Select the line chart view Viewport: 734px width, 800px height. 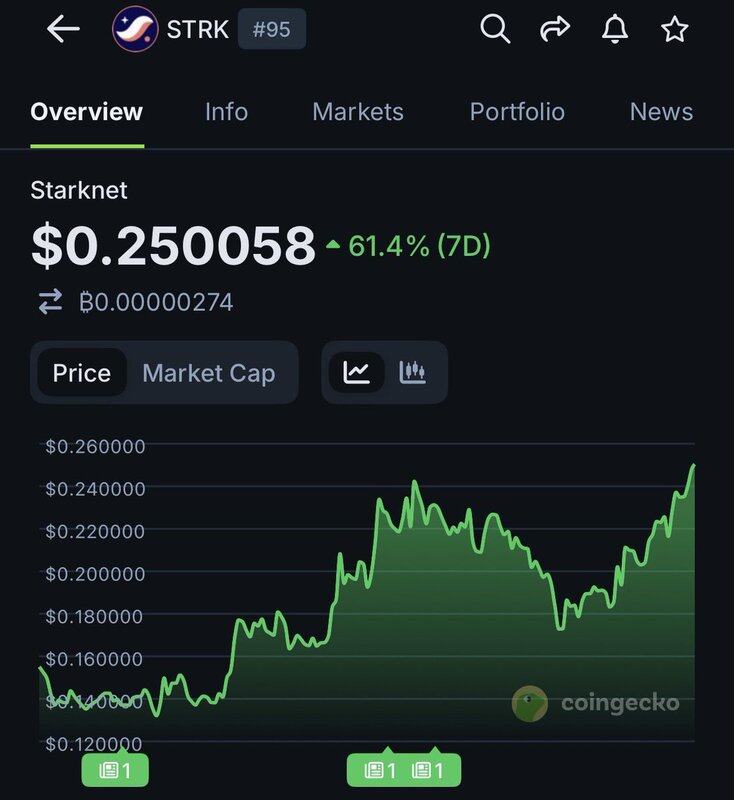(x=357, y=373)
